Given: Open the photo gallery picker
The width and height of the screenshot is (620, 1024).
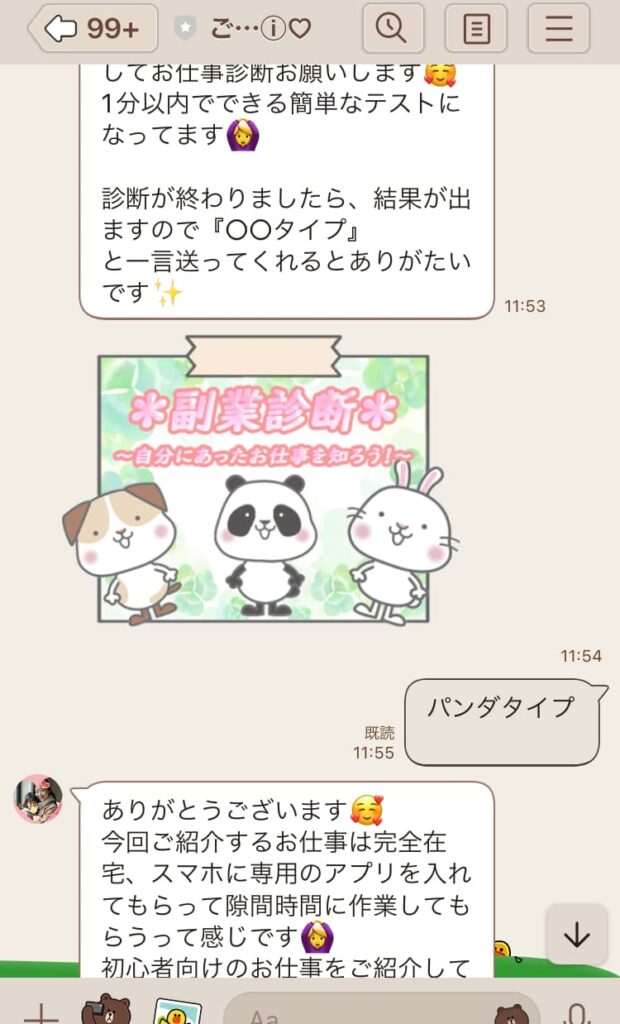Looking at the screenshot, I should pyautogui.click(x=177, y=1012).
